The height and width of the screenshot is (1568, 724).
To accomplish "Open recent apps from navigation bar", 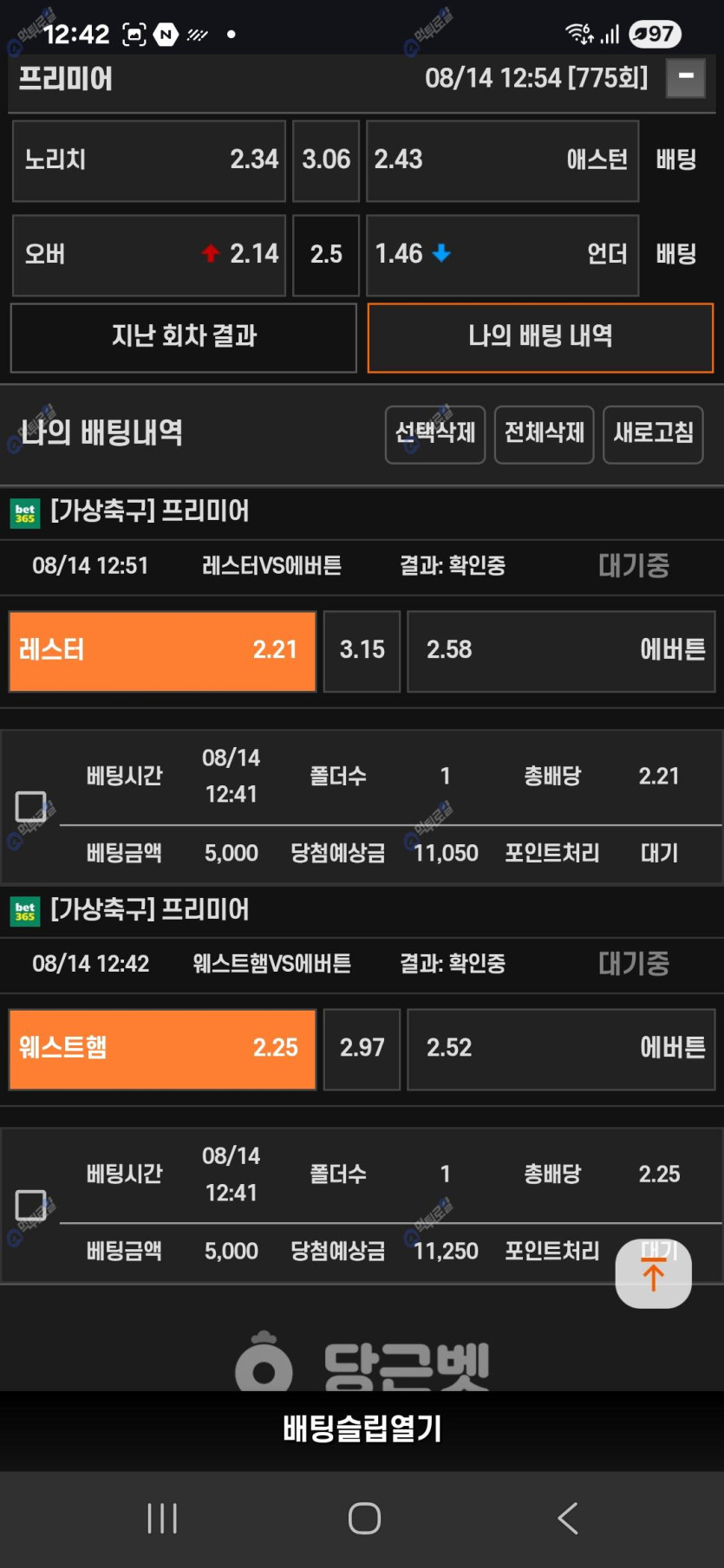I will point(162,1518).
